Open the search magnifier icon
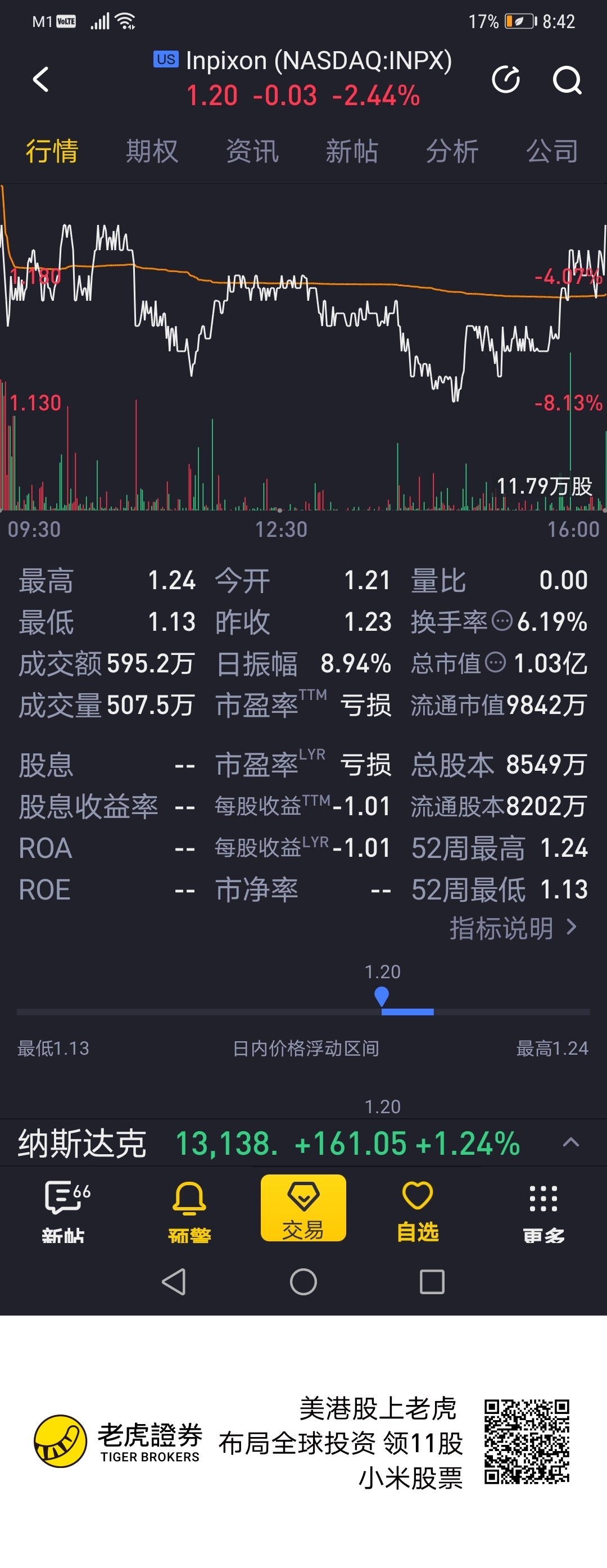The width and height of the screenshot is (607, 1568). pos(567,80)
